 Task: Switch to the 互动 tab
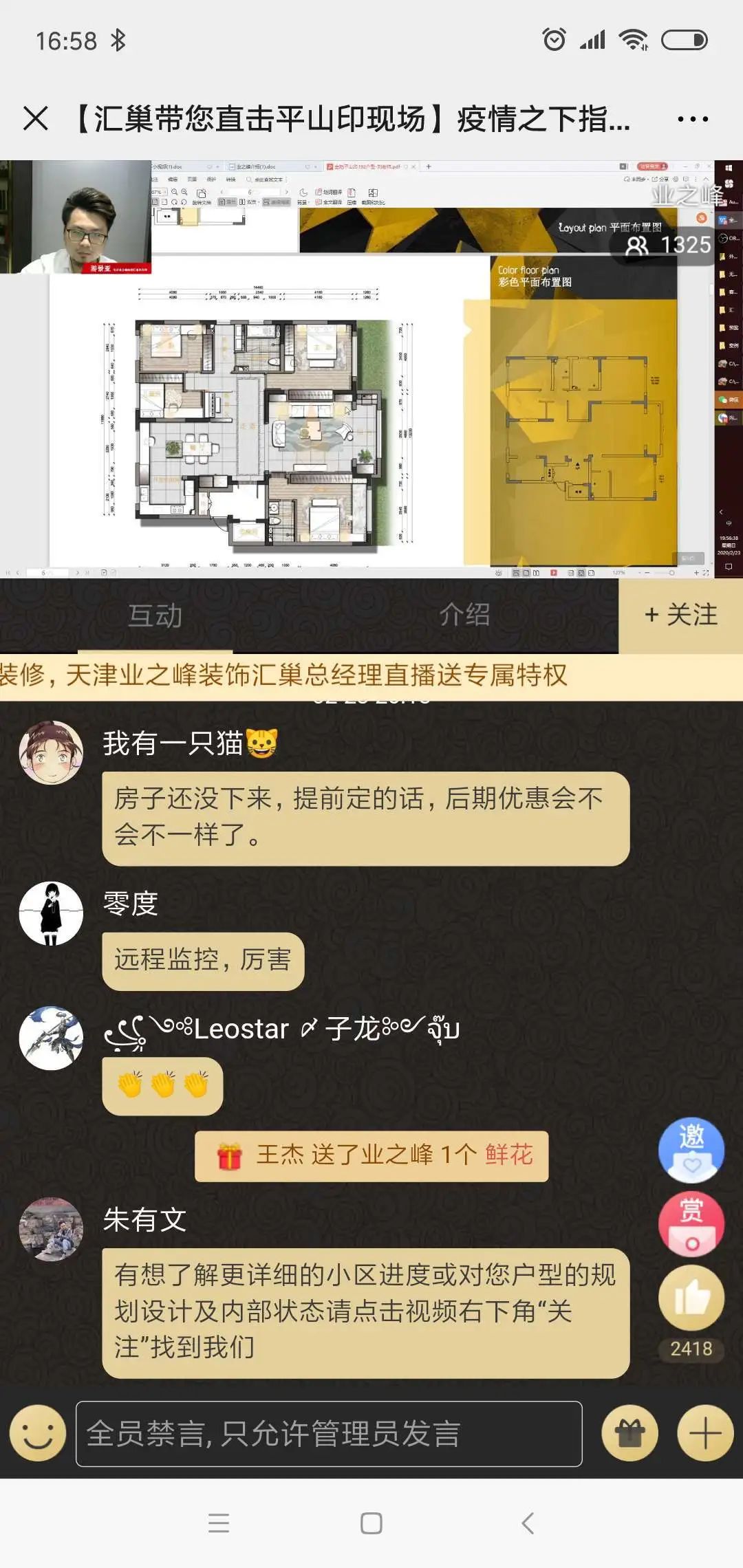click(x=155, y=616)
